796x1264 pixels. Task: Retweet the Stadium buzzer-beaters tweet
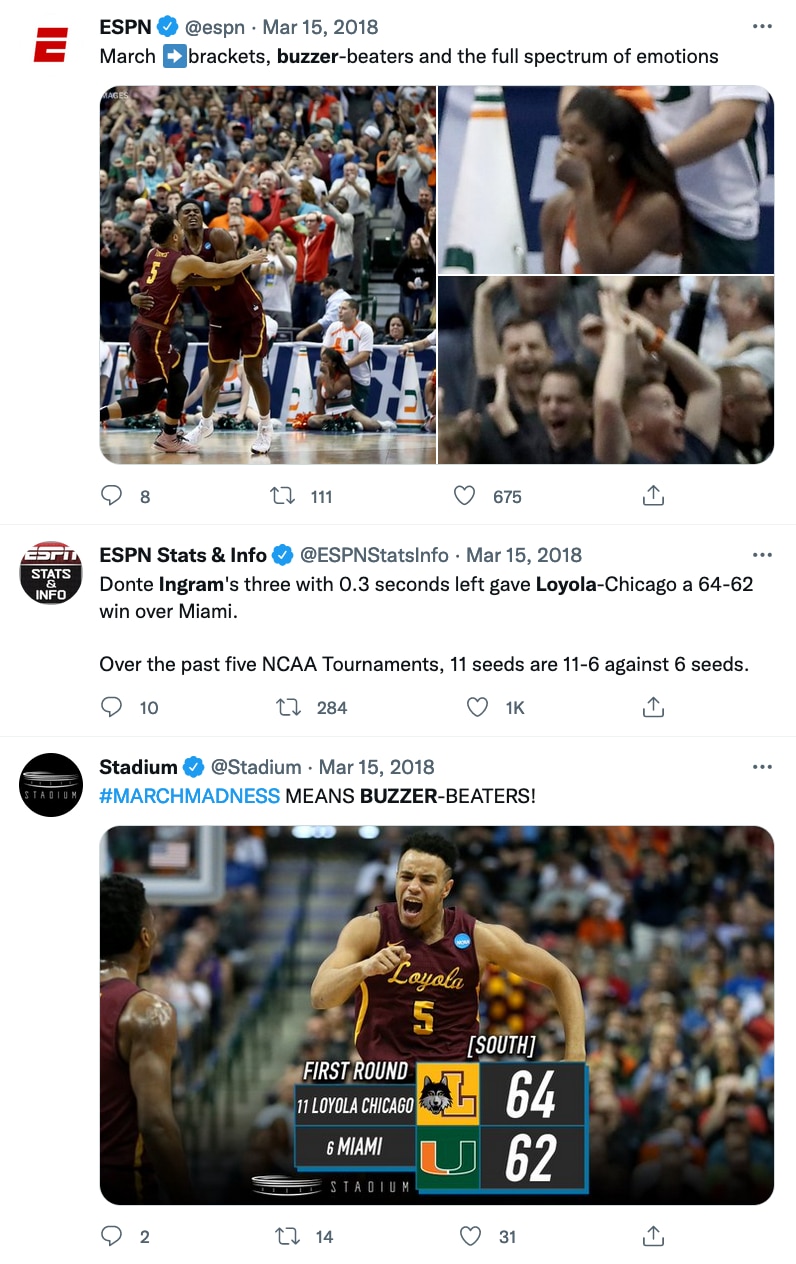(288, 1237)
